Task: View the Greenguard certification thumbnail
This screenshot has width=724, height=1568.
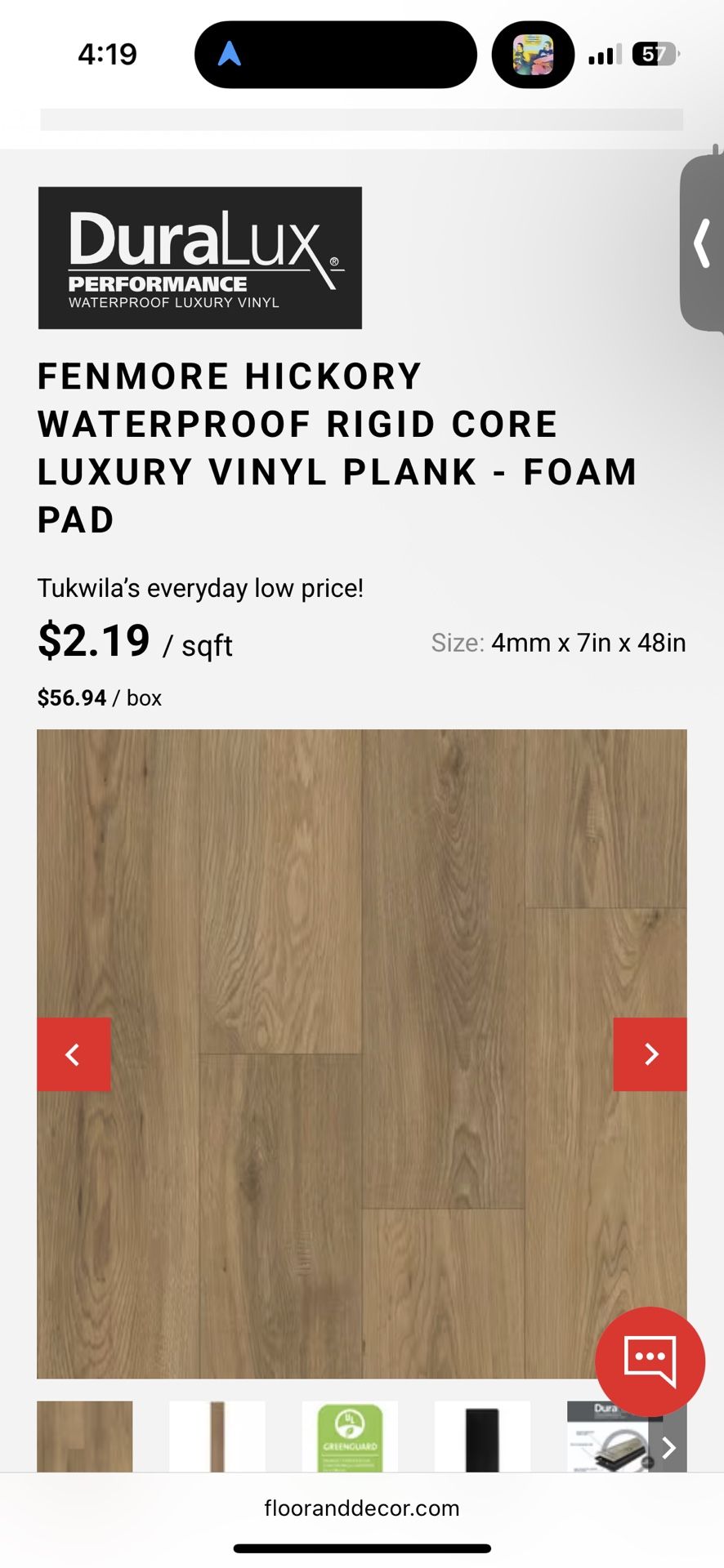Action: [350, 1436]
